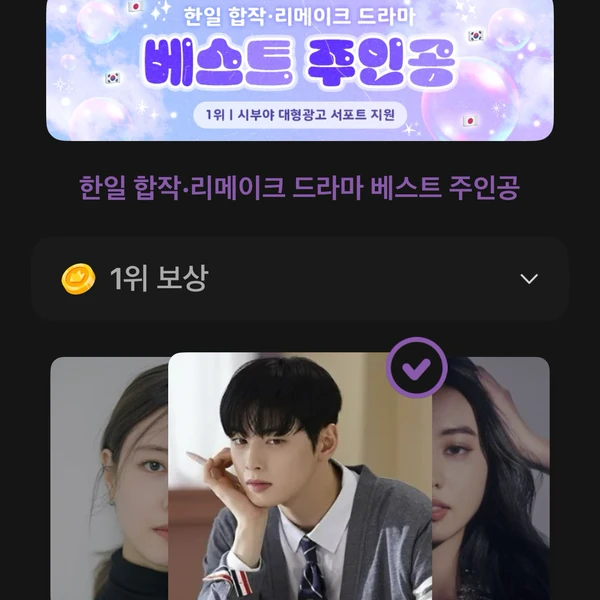The image size is (600, 600).
Task: Open the 베스트 주인공 event banner
Action: coord(300,68)
